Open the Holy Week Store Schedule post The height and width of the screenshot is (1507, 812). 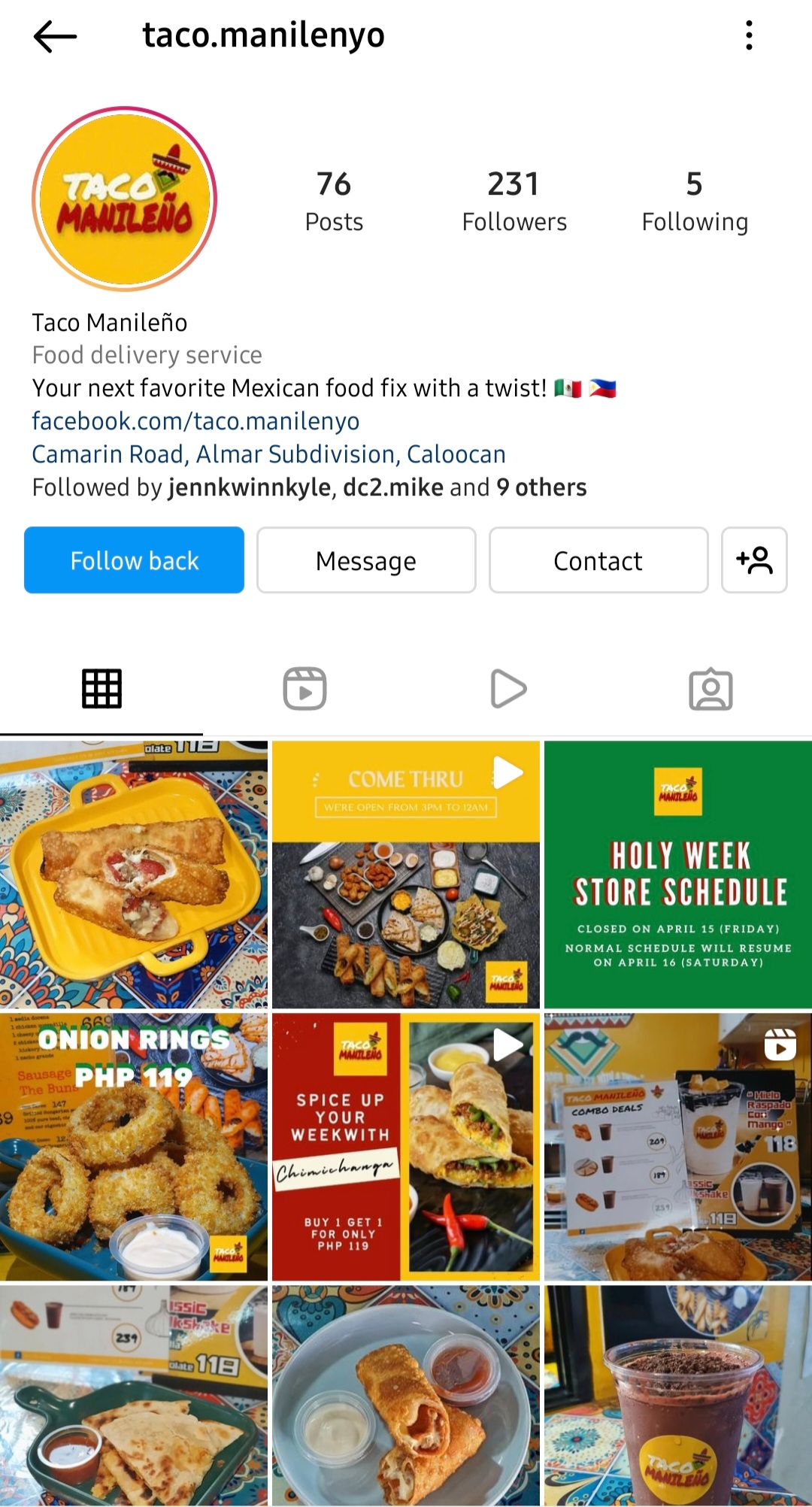[x=677, y=875]
